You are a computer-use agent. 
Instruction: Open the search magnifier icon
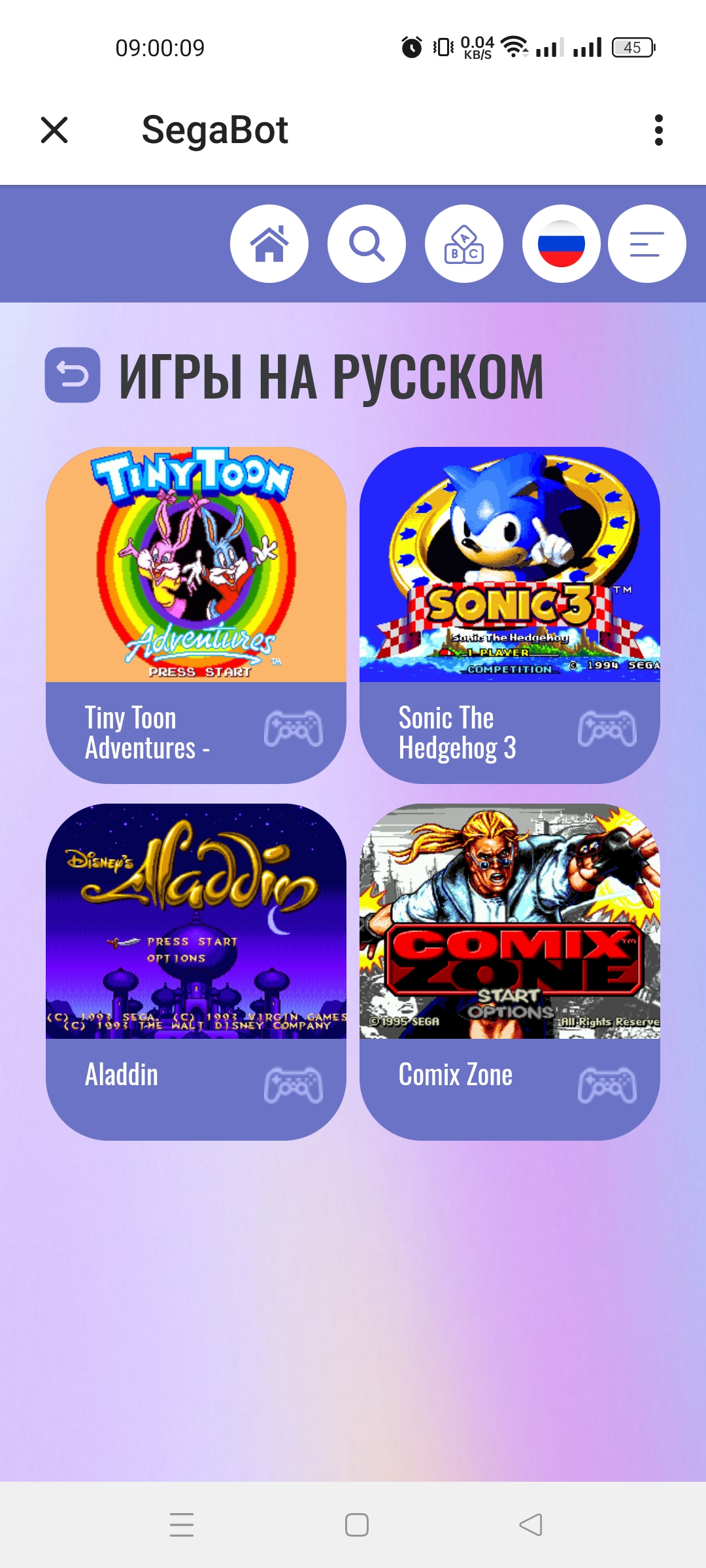coord(367,244)
